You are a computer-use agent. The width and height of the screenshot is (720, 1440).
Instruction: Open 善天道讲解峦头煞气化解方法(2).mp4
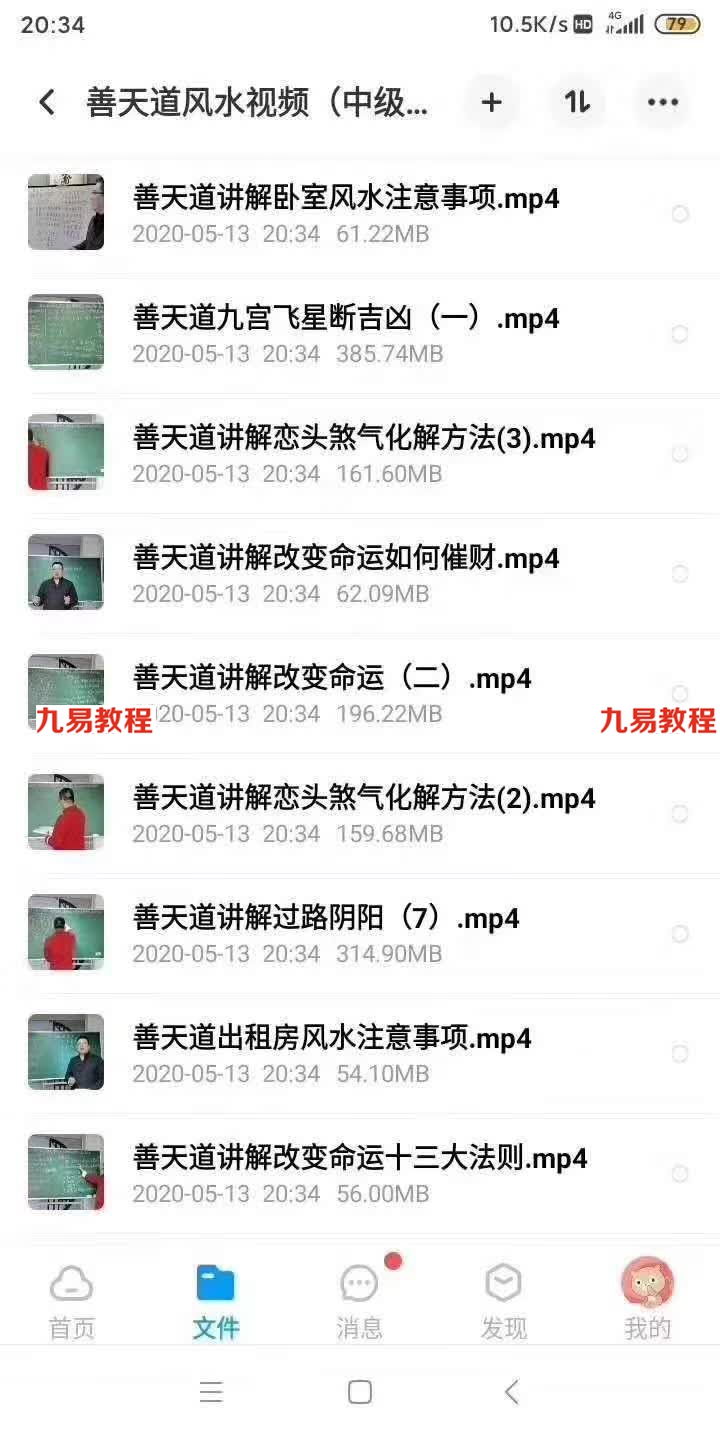(x=360, y=814)
